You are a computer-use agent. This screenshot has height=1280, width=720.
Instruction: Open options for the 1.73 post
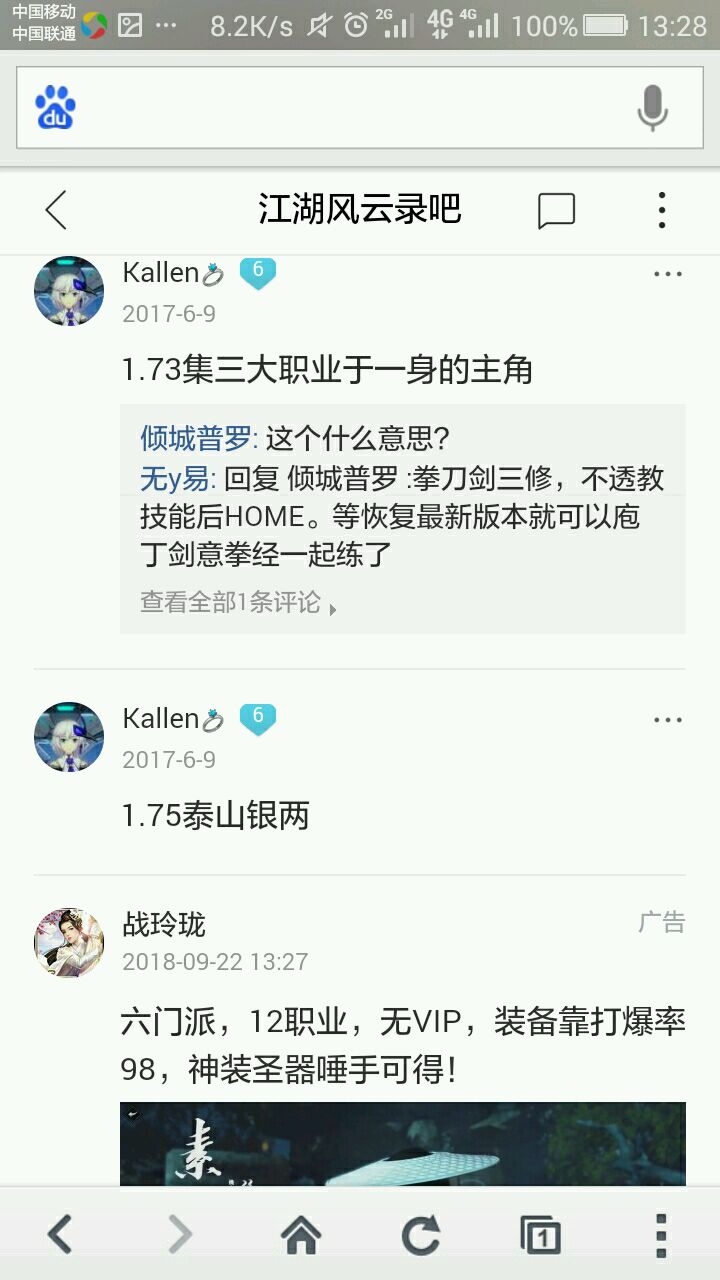click(667, 274)
